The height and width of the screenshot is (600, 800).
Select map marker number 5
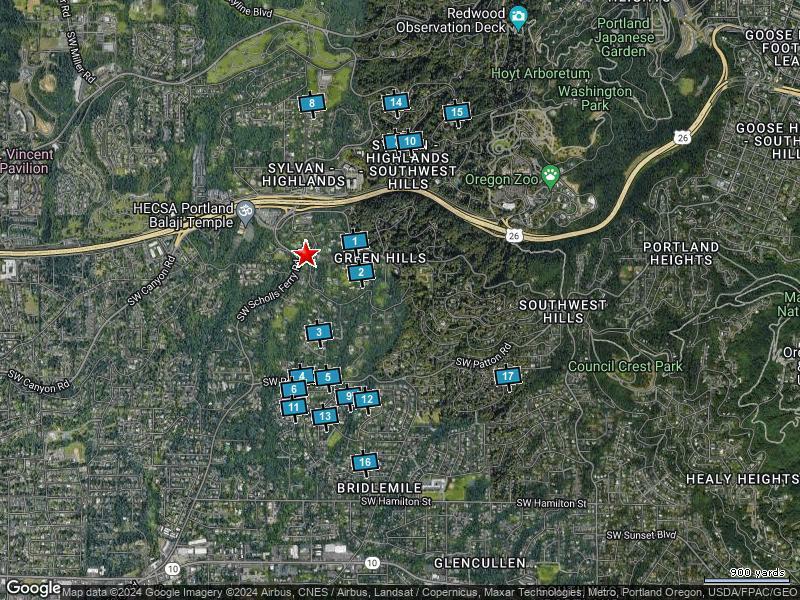point(328,376)
